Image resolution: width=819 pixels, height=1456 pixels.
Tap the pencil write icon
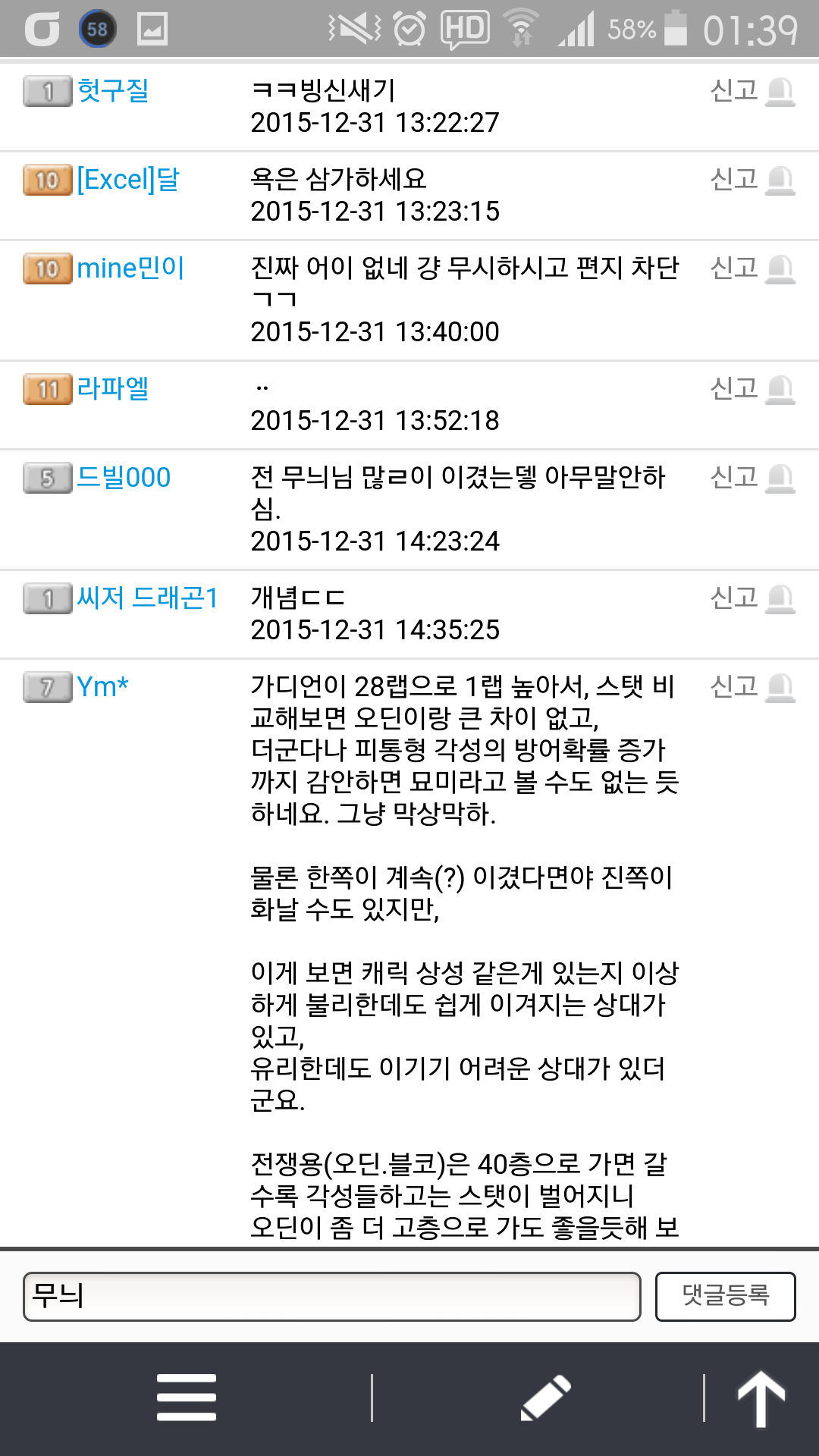tap(545, 1397)
